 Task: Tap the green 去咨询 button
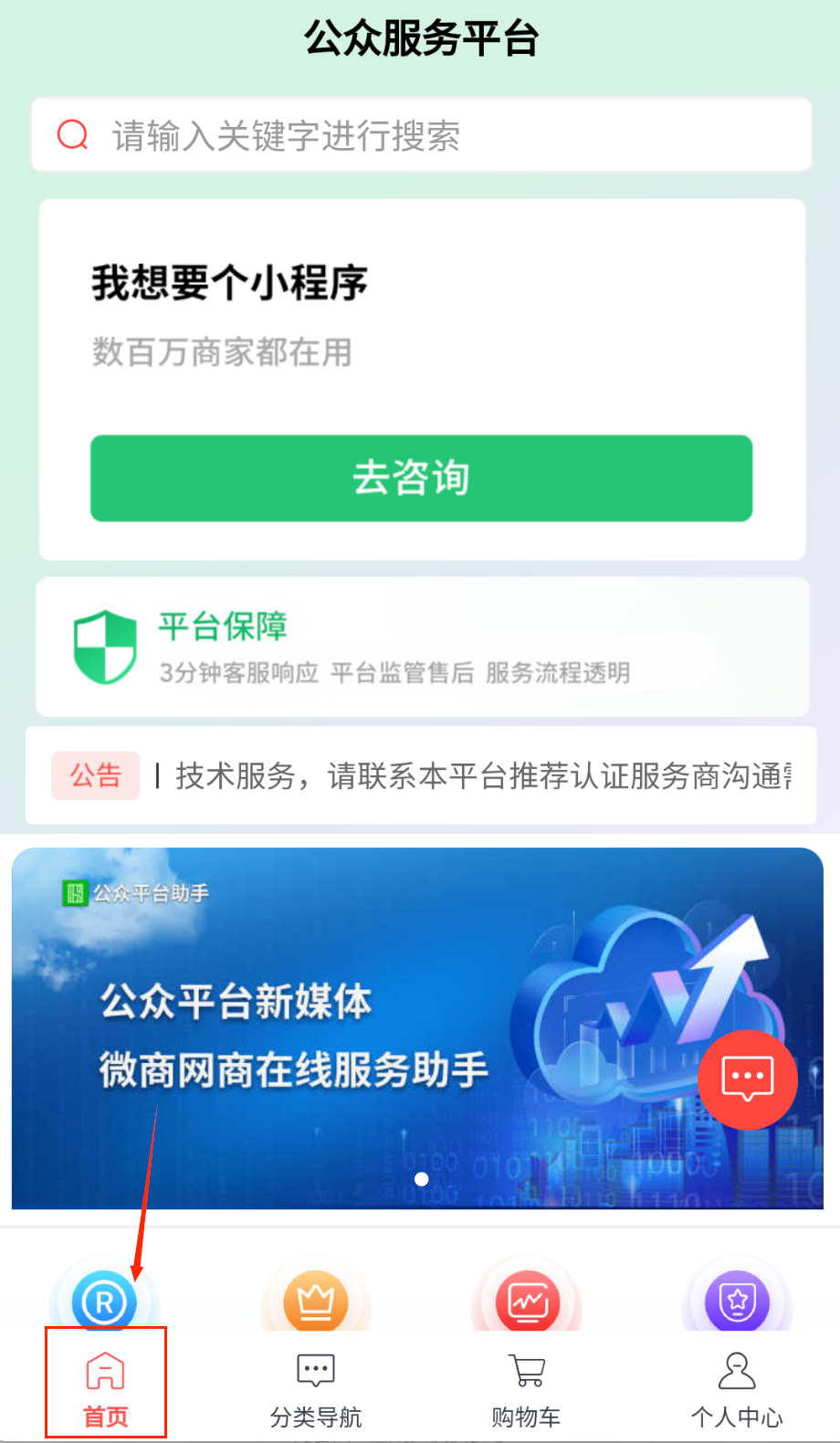tap(421, 479)
